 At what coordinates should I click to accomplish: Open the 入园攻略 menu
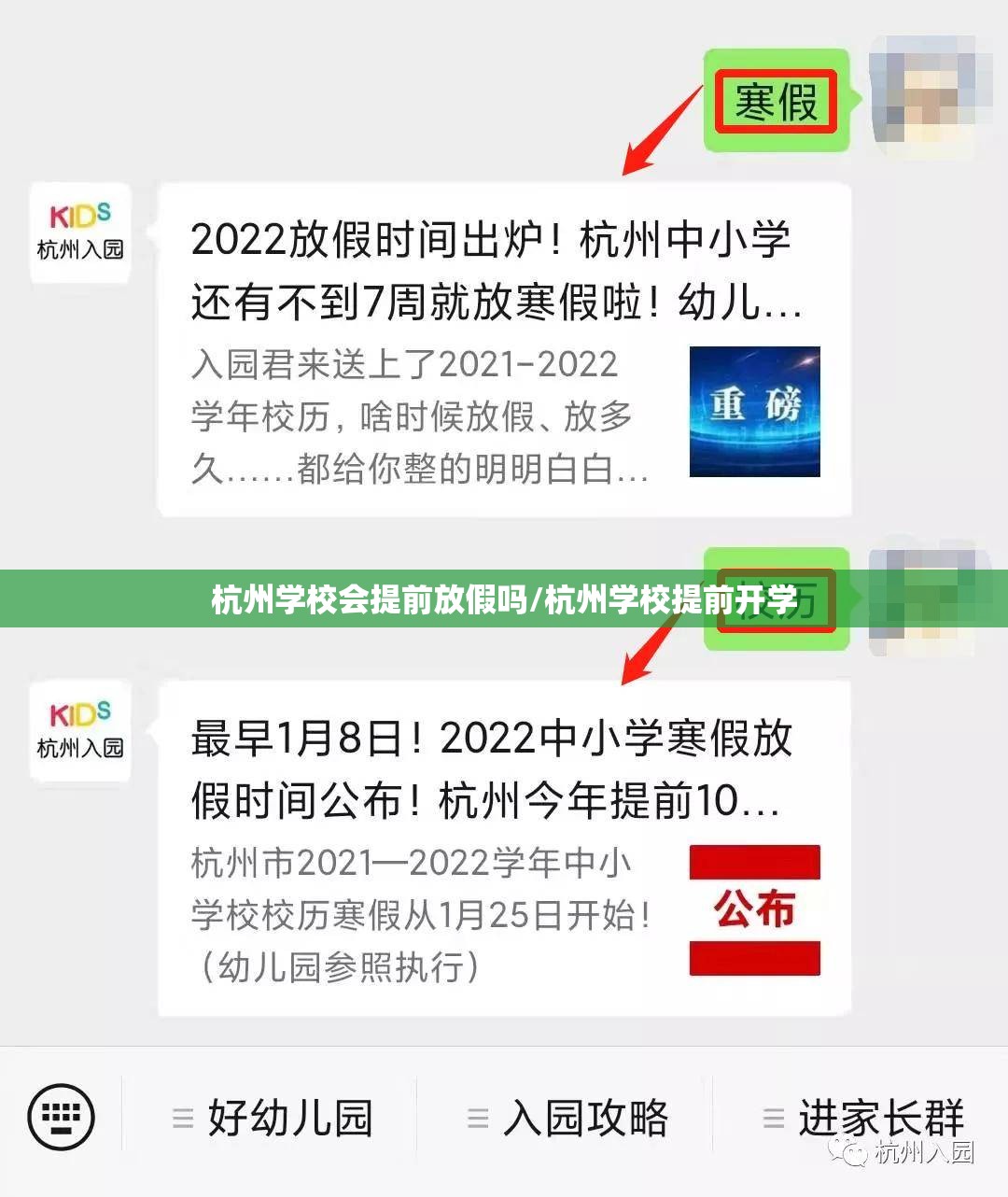coord(568,1118)
